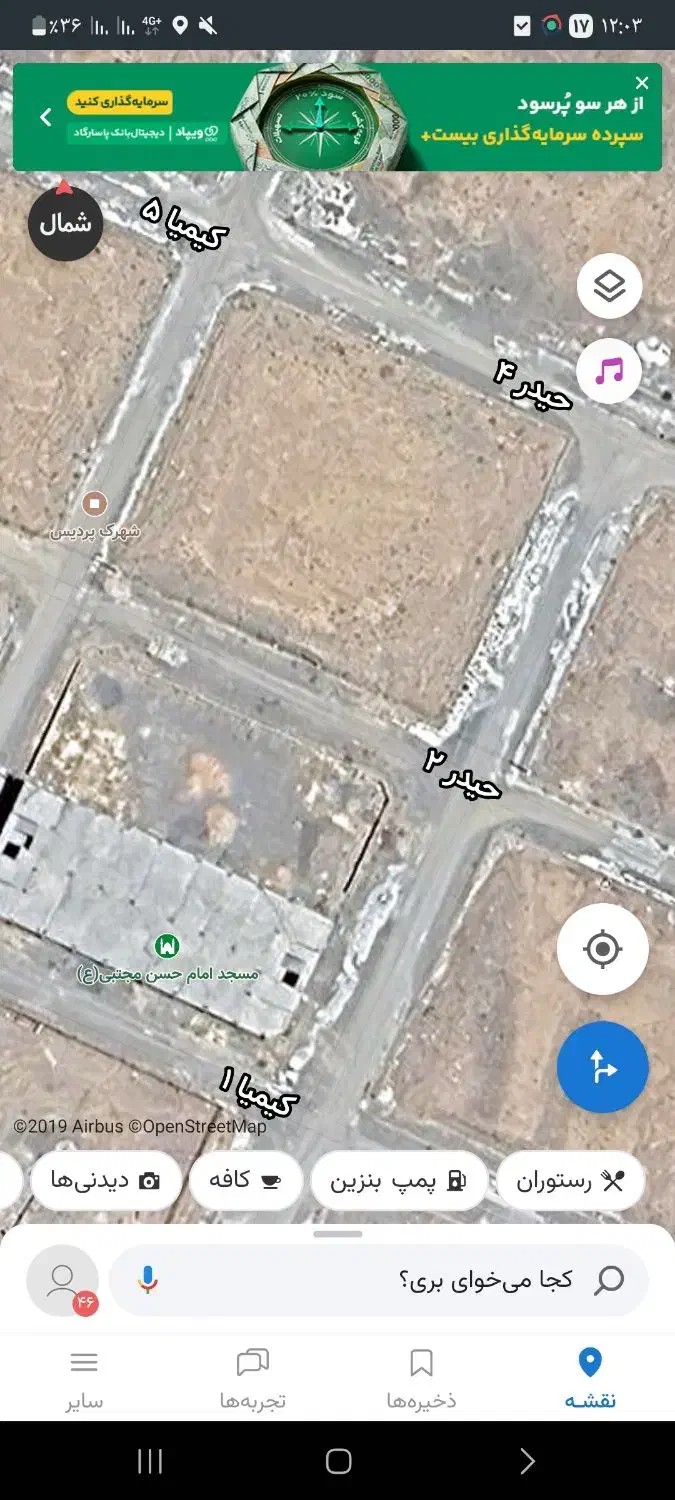Viewport: 675px width, 1500px height.
Task: Select the دیدنی‌ها category chip
Action: pos(104,1181)
